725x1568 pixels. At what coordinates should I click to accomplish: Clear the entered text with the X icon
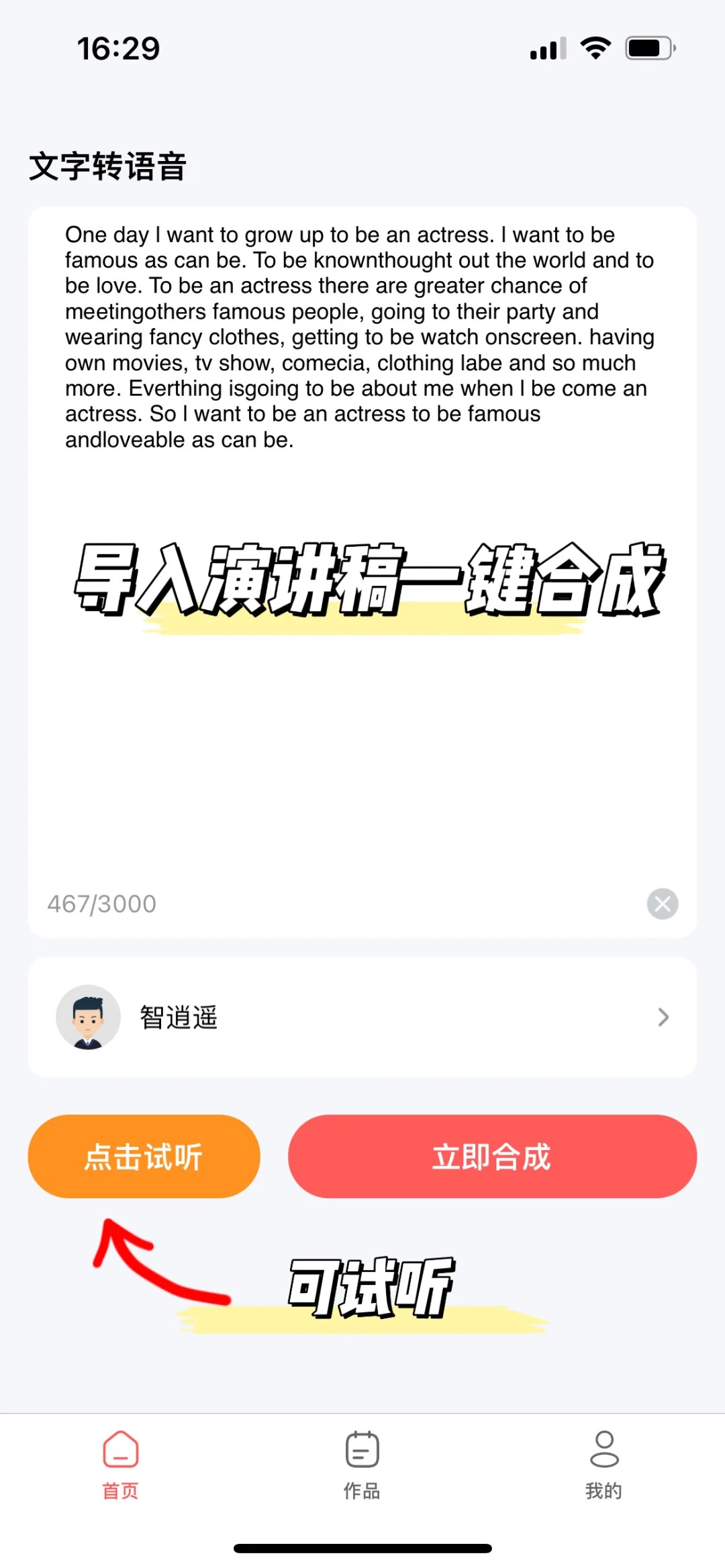[662, 903]
